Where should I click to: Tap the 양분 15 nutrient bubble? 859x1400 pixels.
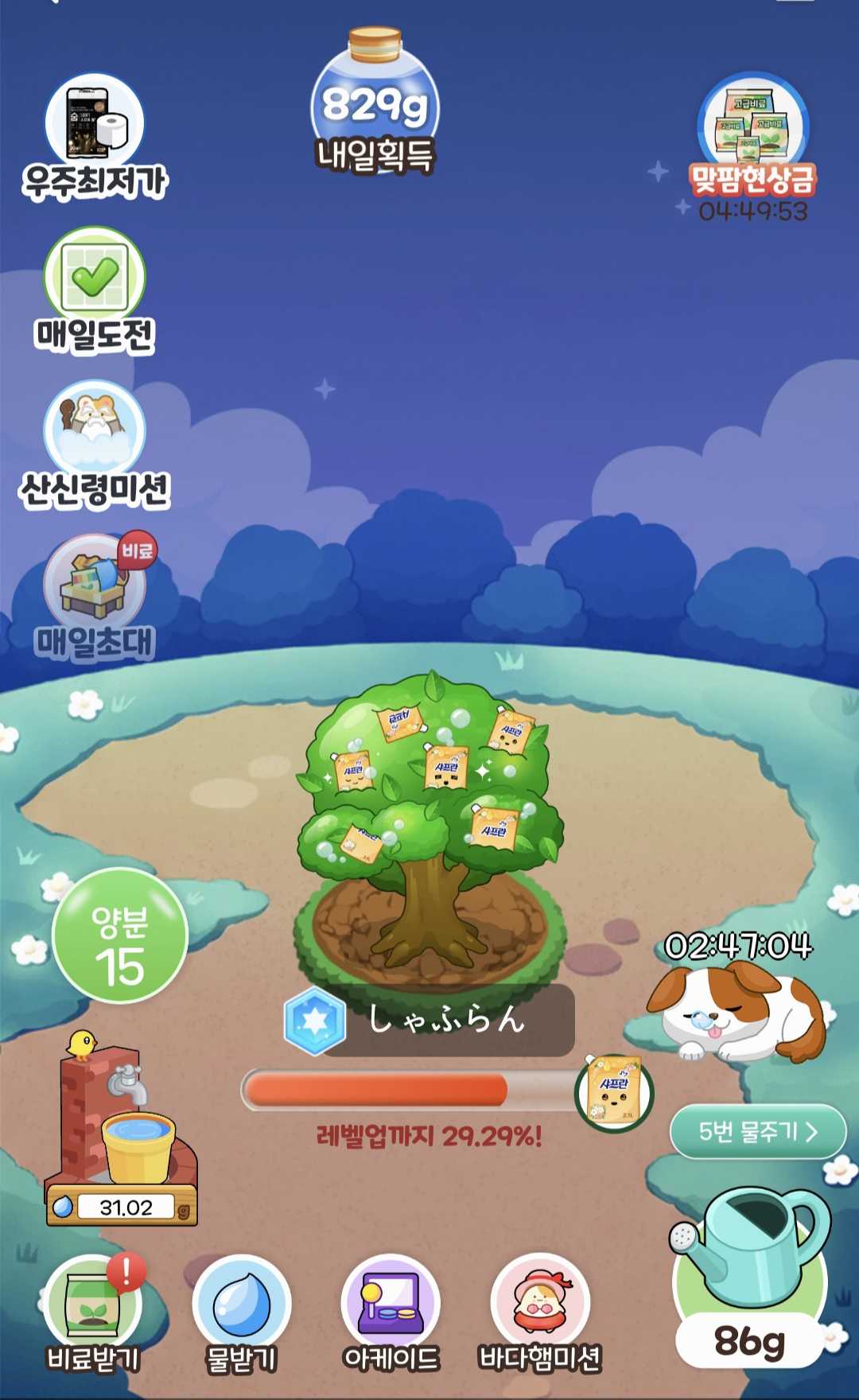[x=120, y=935]
